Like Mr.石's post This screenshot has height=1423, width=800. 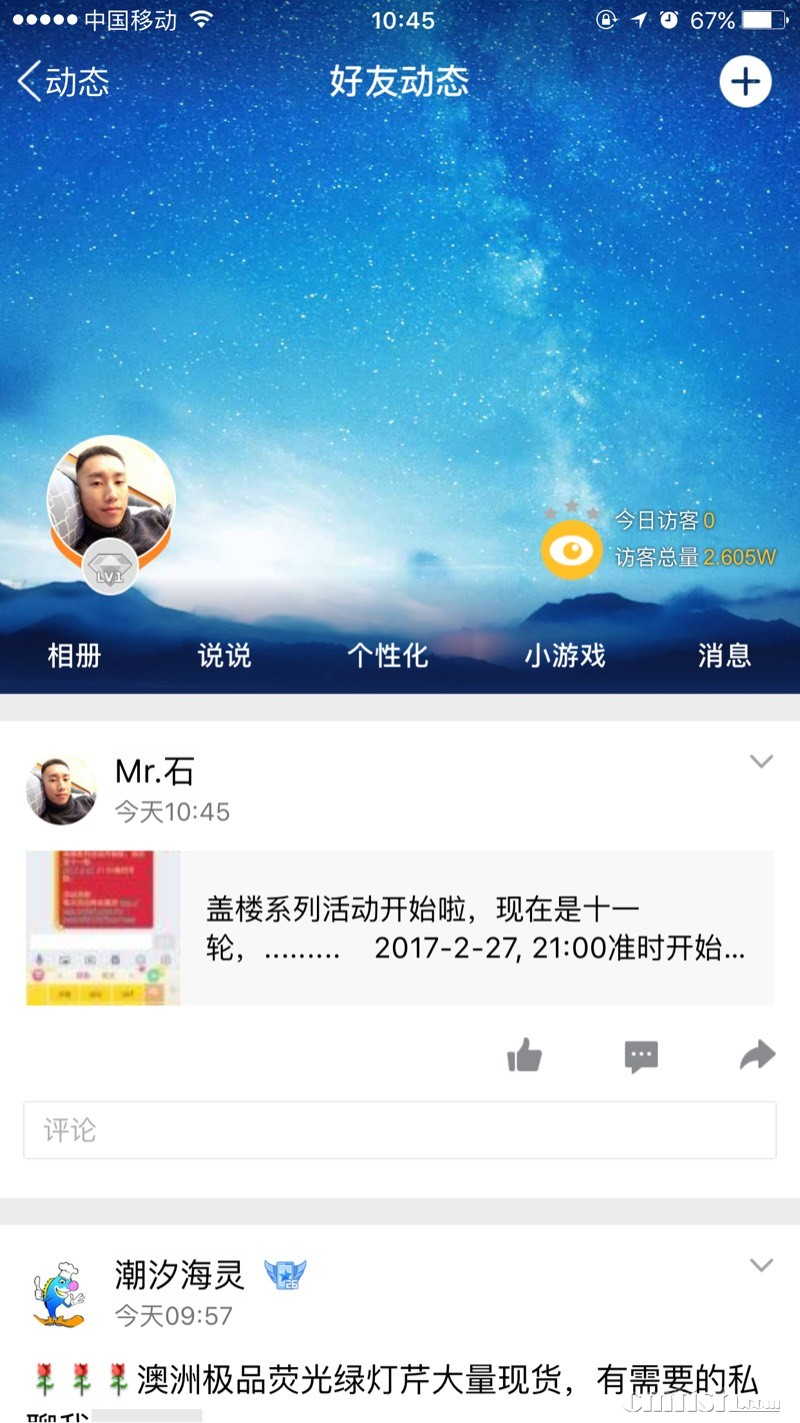pos(524,1055)
